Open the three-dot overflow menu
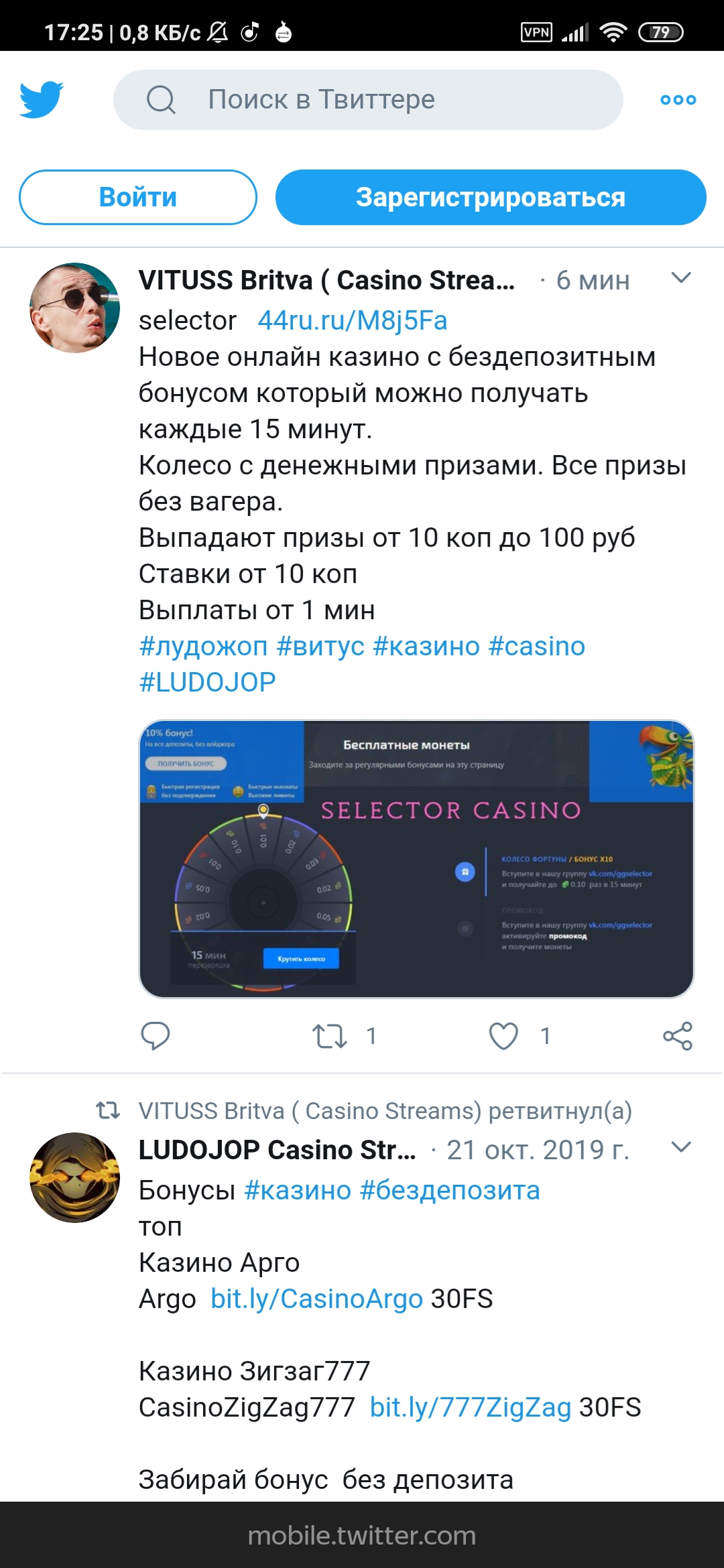Screen dimensions: 724x1568 678,100
